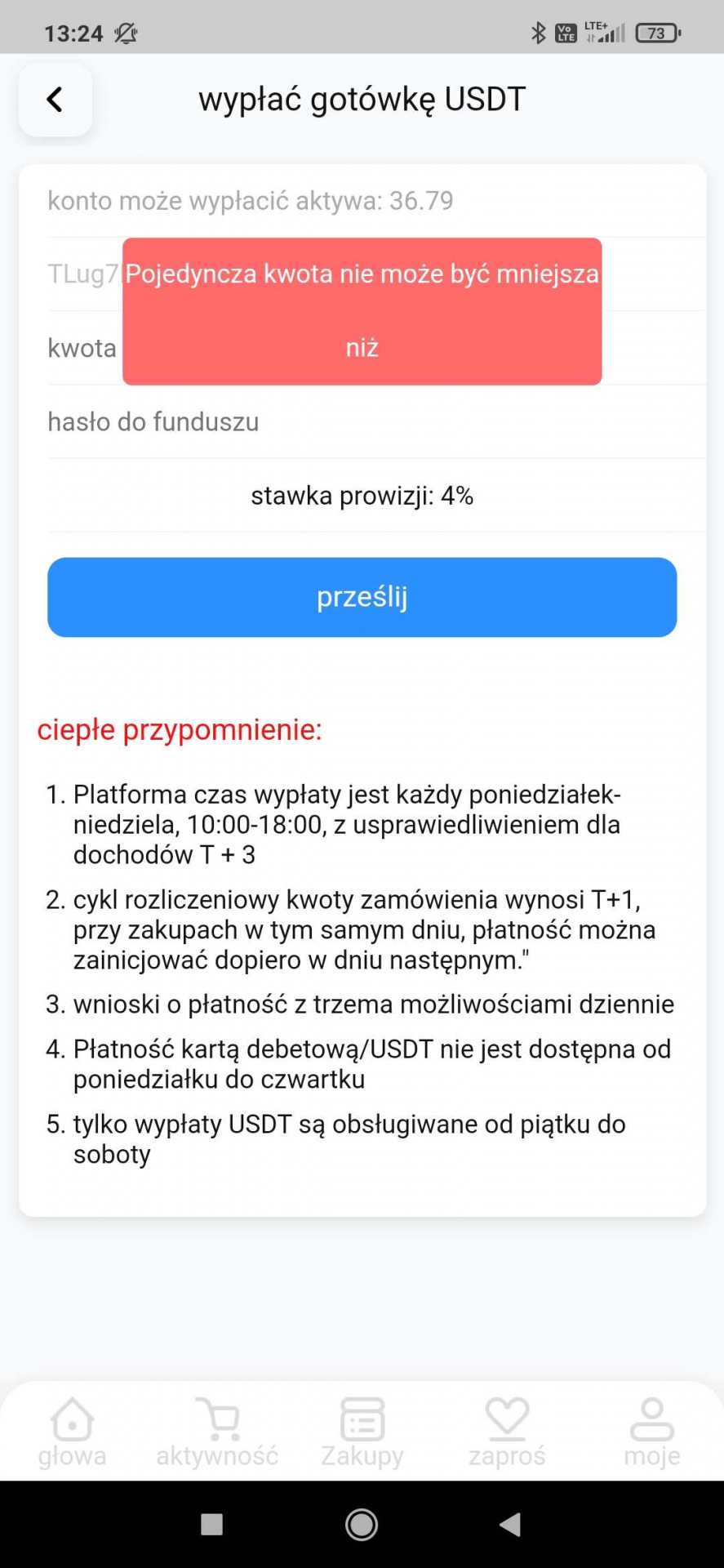
Task: Dismiss the red error message popup
Action: (362, 312)
